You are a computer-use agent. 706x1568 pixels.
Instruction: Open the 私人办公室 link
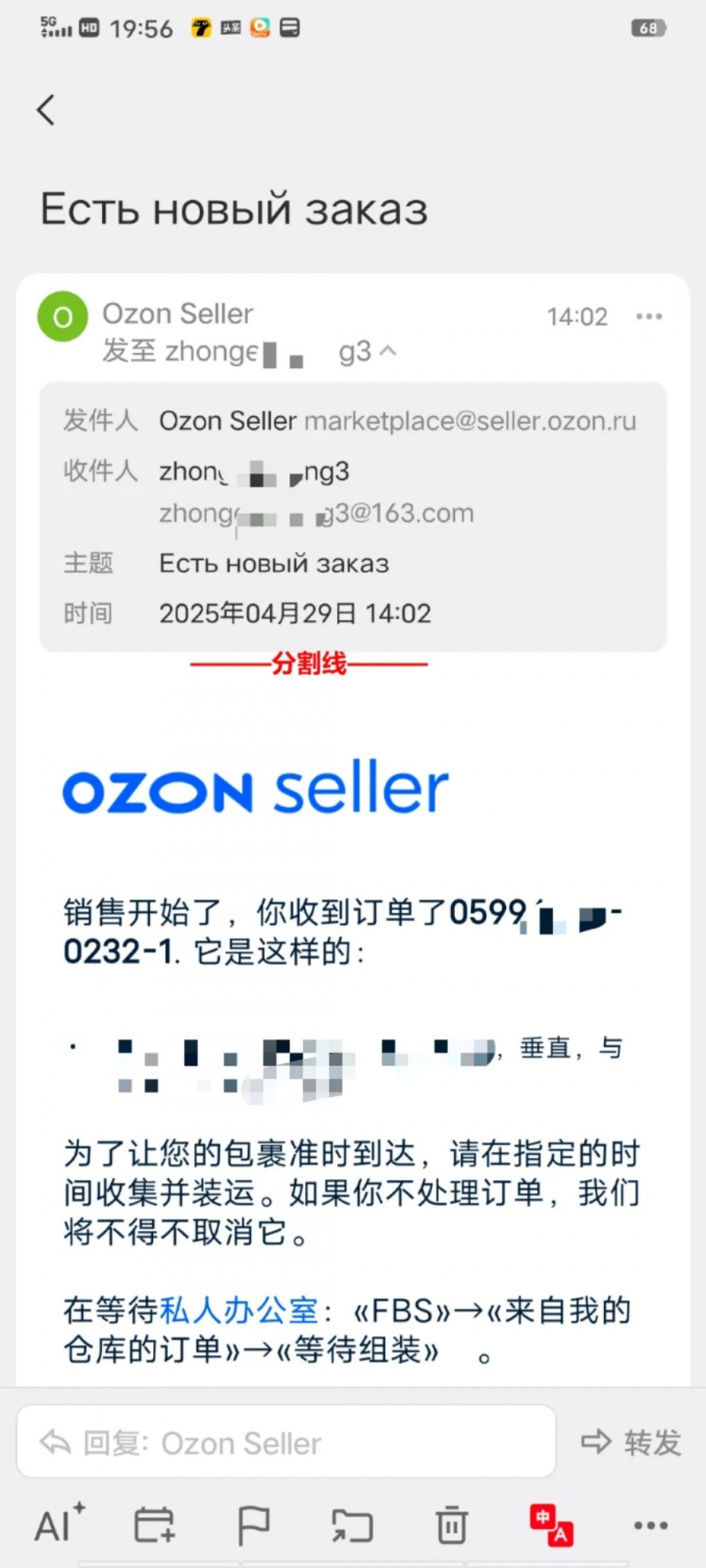[238, 1311]
